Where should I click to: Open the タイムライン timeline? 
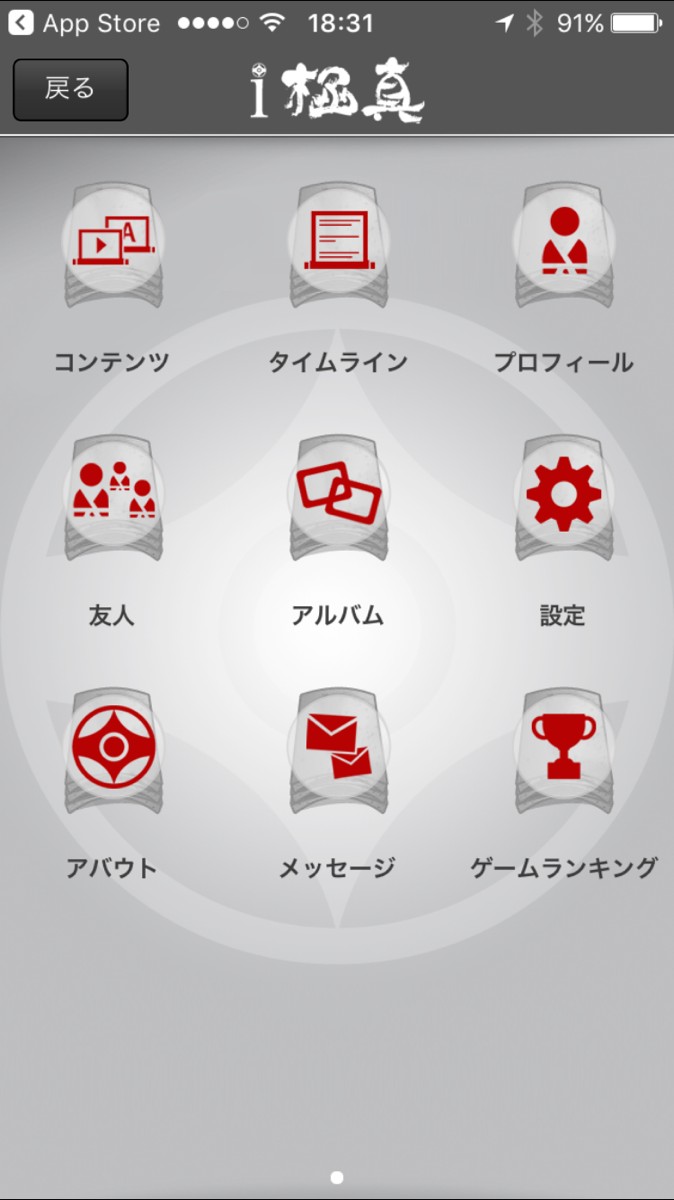tap(338, 245)
